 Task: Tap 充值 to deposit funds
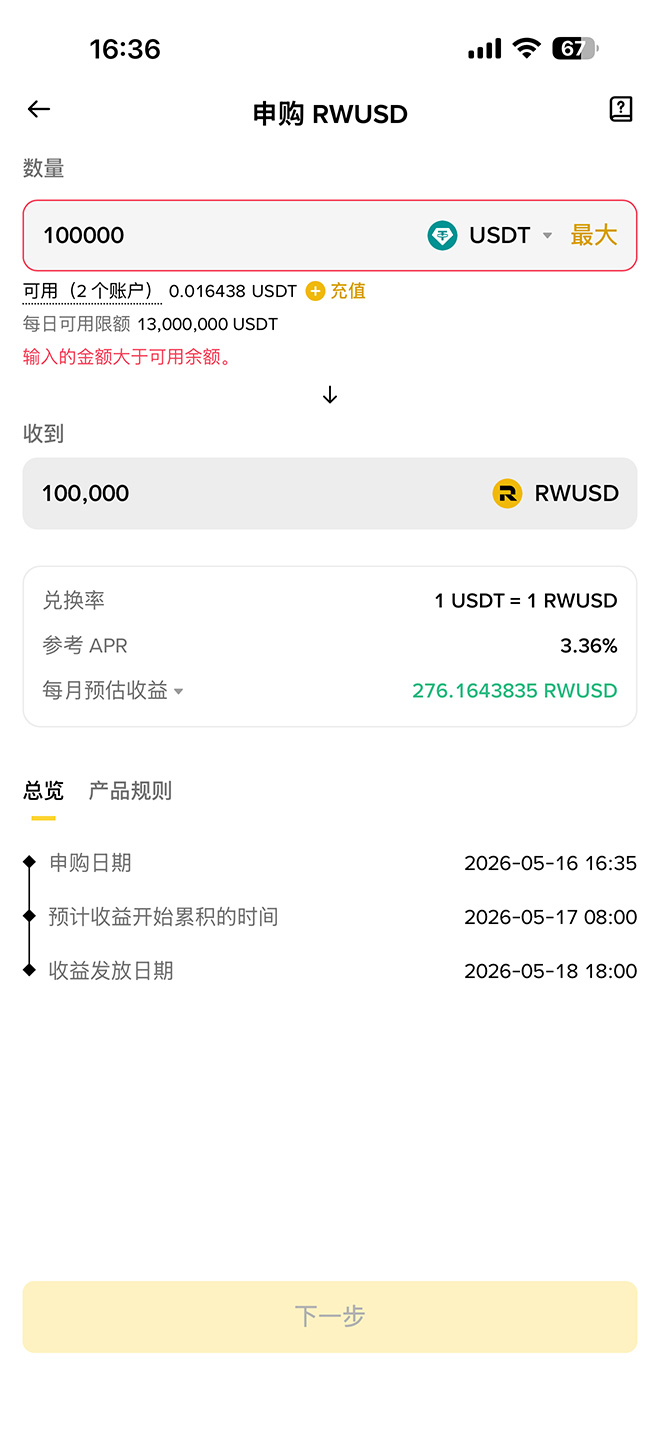[336, 291]
